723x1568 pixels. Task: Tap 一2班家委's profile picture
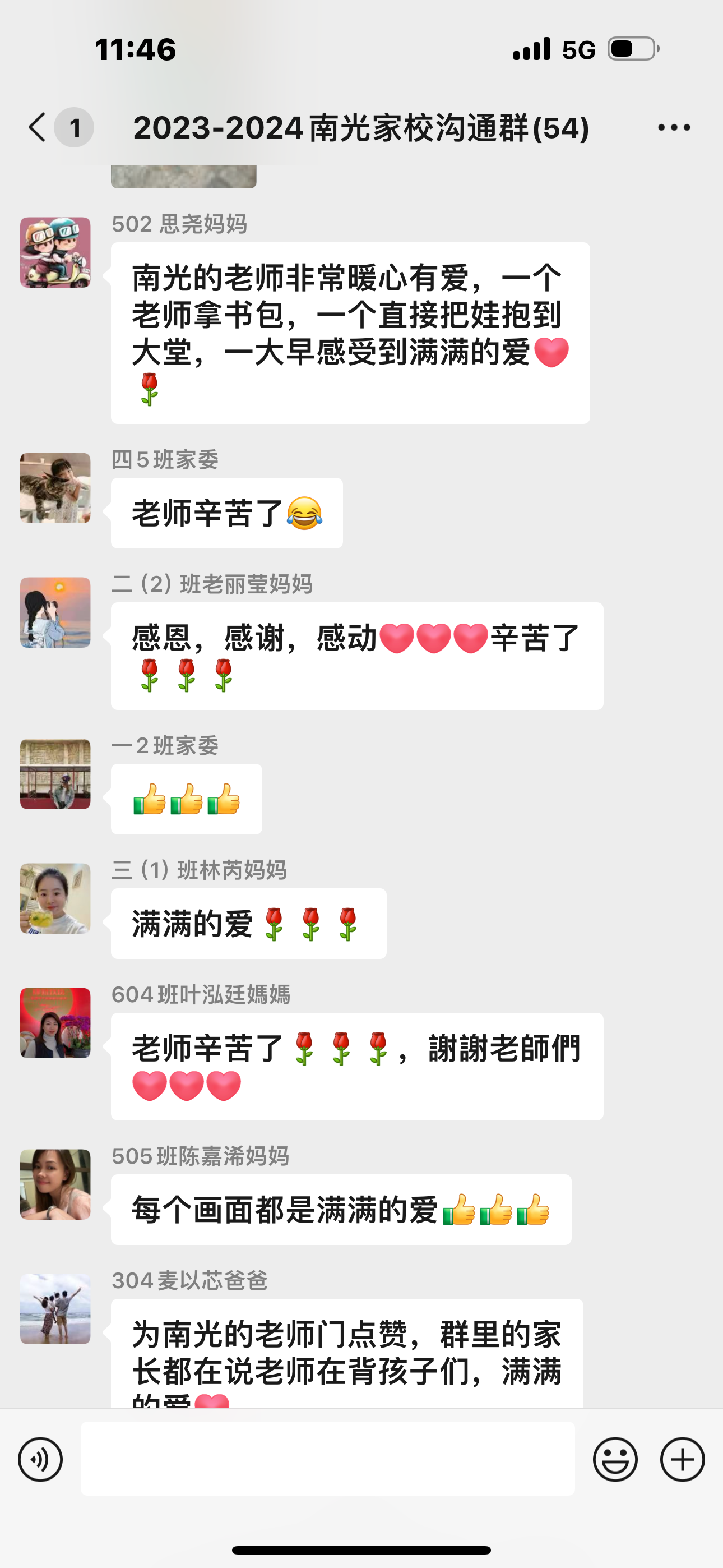click(x=55, y=774)
